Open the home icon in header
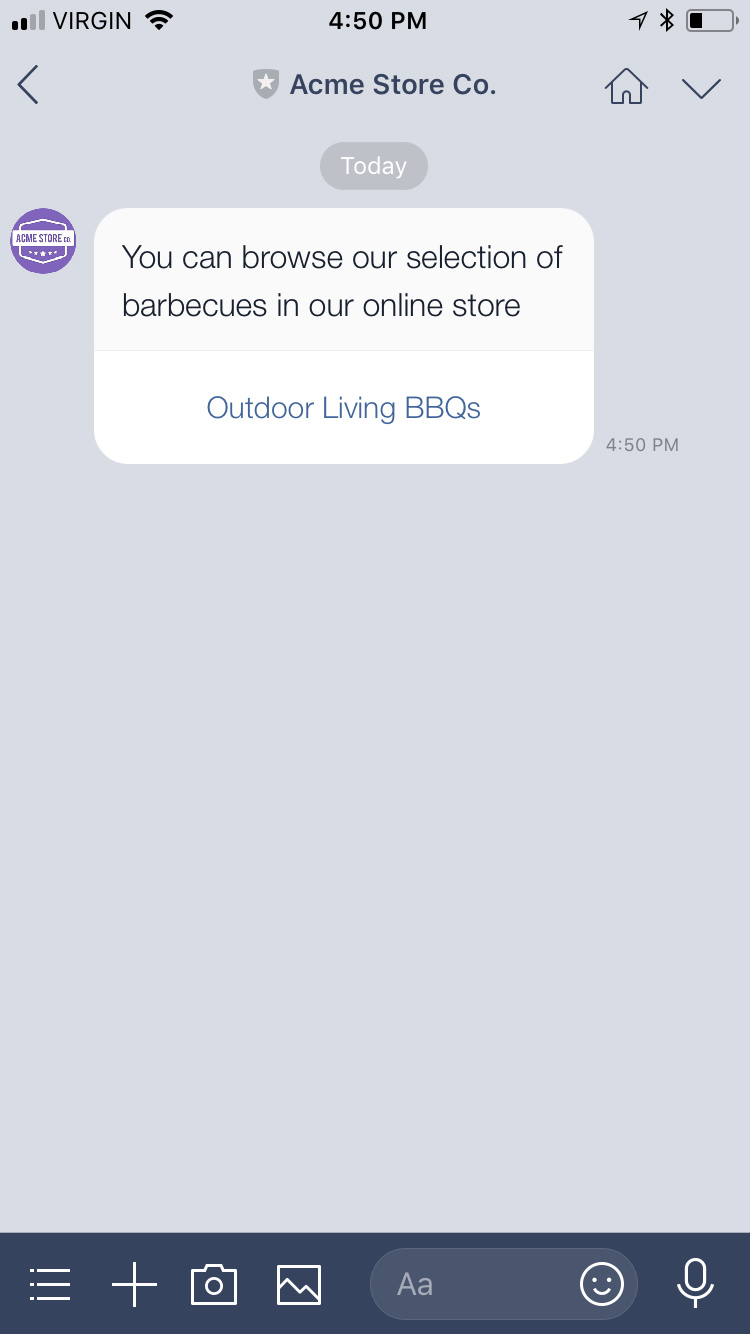 click(x=626, y=86)
